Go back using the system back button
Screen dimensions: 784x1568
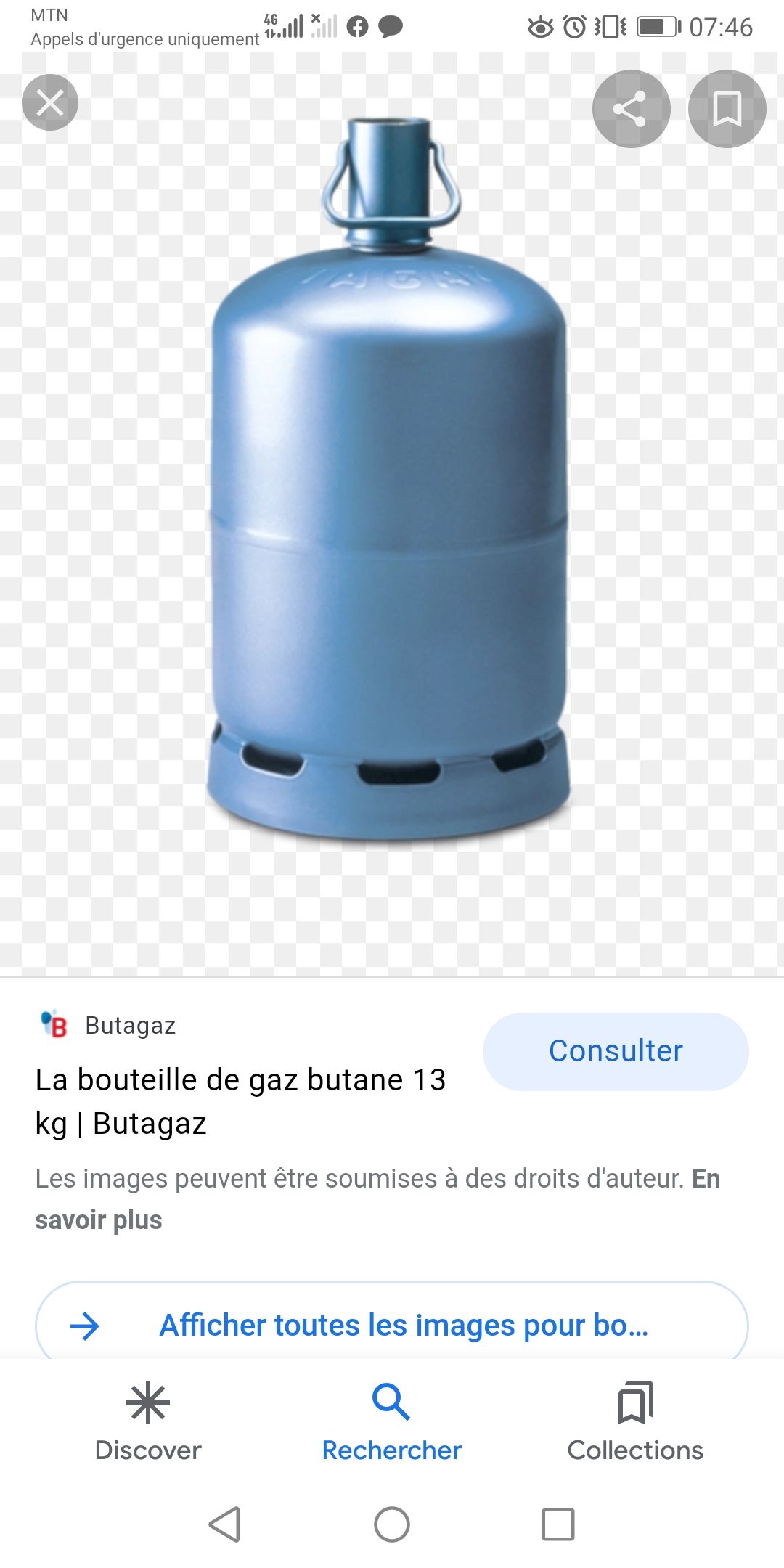tap(224, 1524)
